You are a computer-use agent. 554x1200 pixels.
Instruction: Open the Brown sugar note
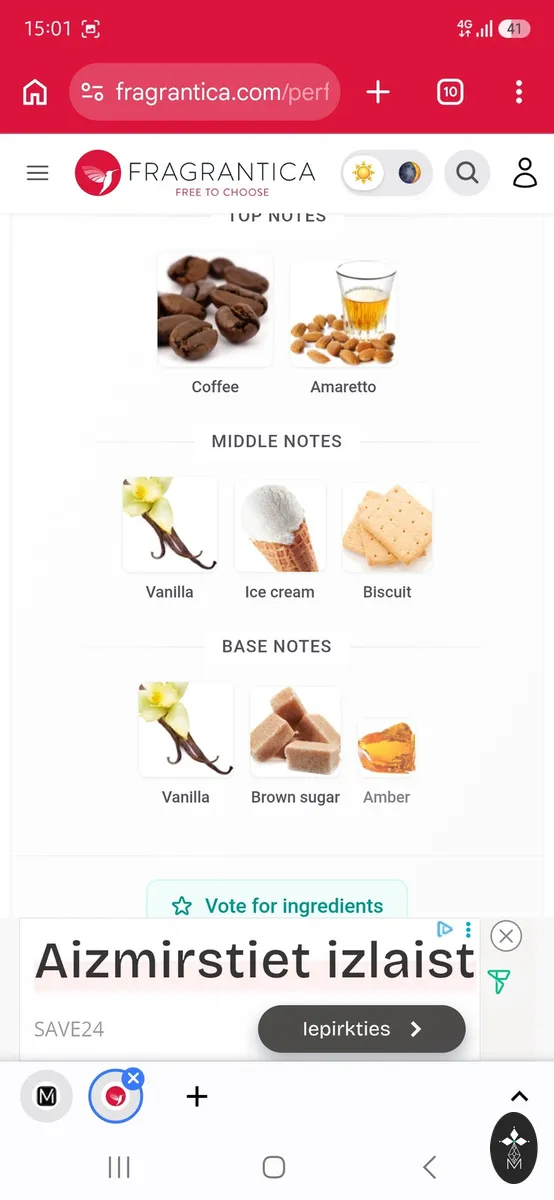(295, 744)
